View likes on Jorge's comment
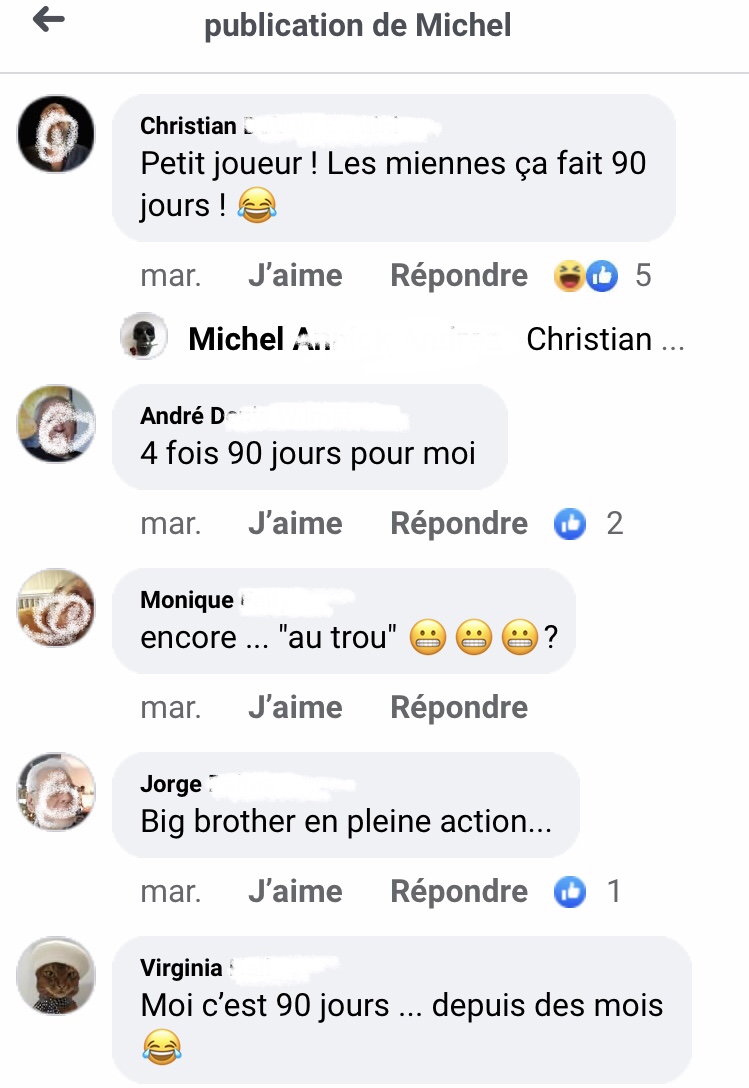Screen dimensions: 749x1088 click(588, 892)
